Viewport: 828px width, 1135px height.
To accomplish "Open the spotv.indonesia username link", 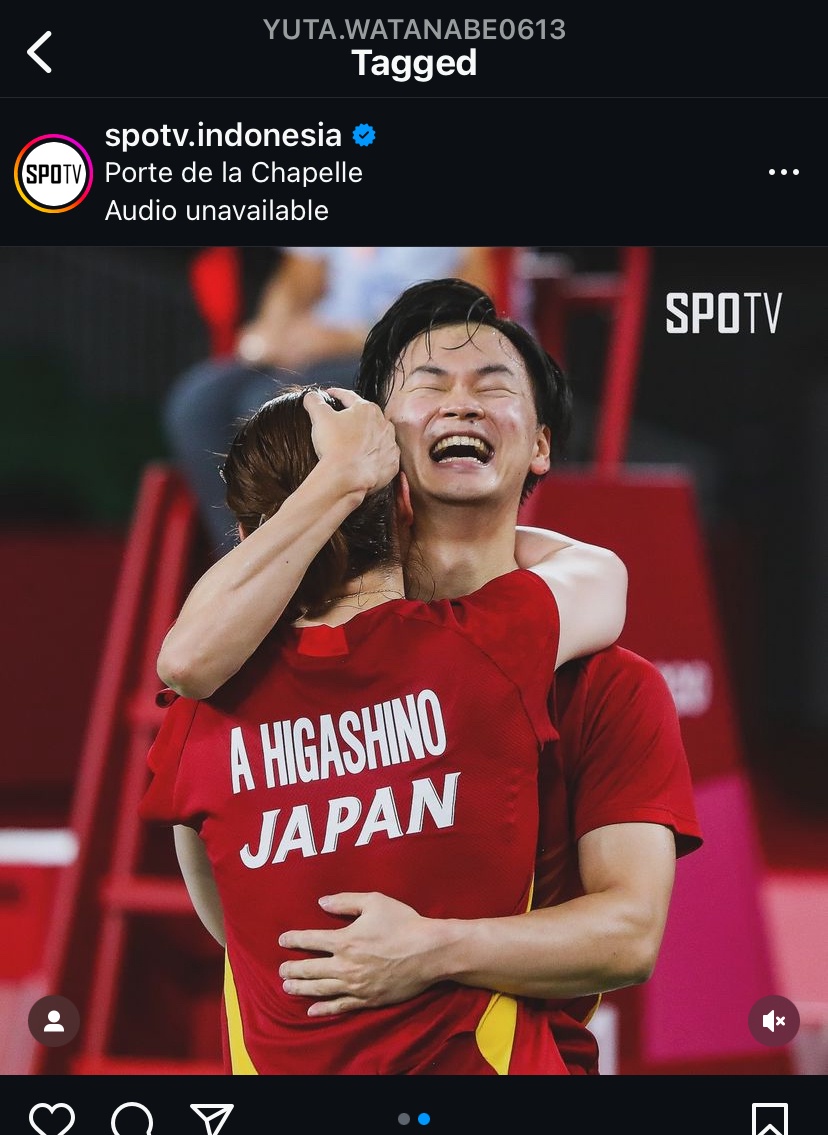I will click(223, 135).
